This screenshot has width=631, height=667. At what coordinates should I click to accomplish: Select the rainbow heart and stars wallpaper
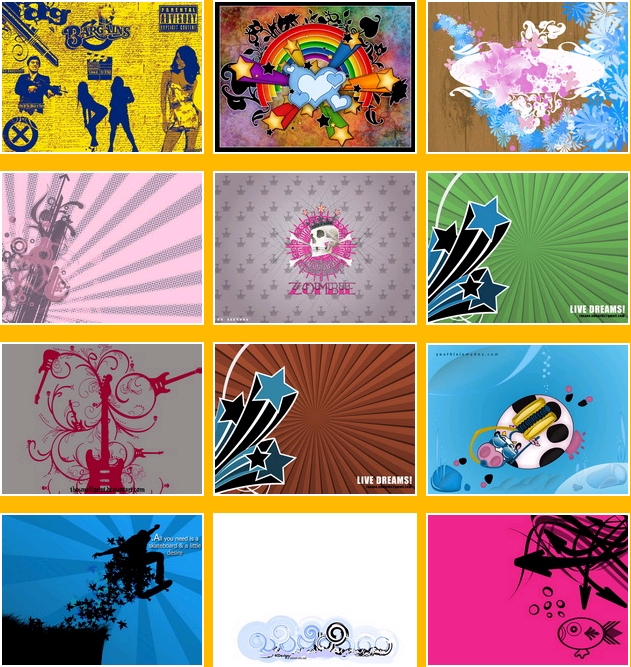click(x=315, y=77)
